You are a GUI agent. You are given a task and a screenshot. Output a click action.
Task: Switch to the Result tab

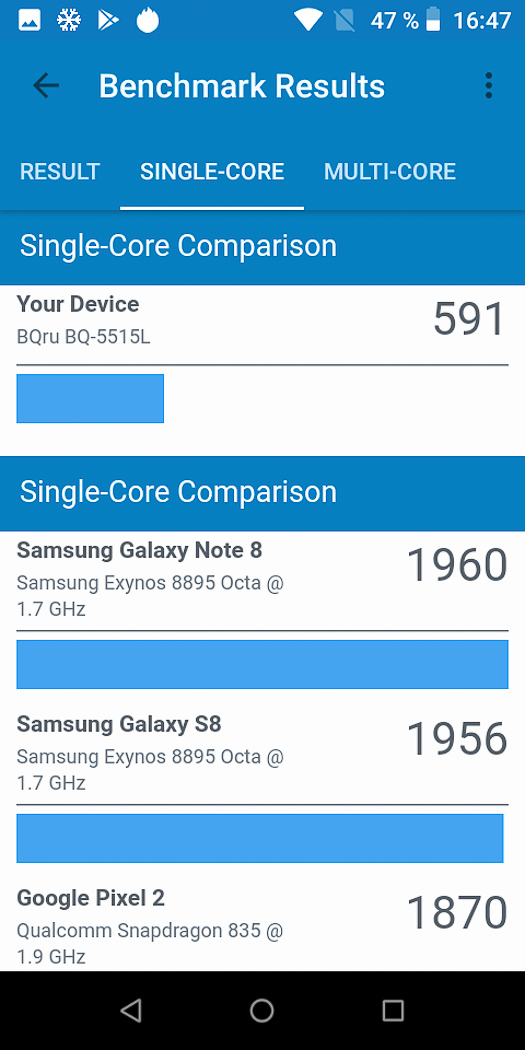tap(60, 171)
